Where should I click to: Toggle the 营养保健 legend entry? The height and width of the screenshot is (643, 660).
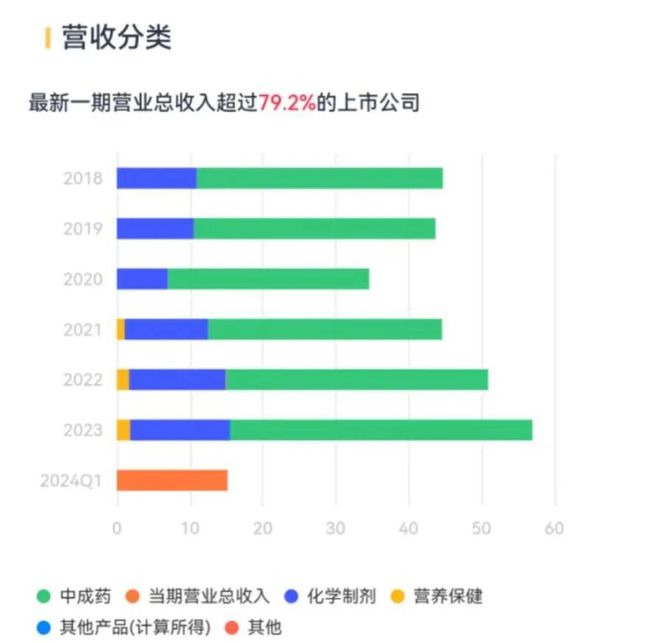tap(436, 596)
